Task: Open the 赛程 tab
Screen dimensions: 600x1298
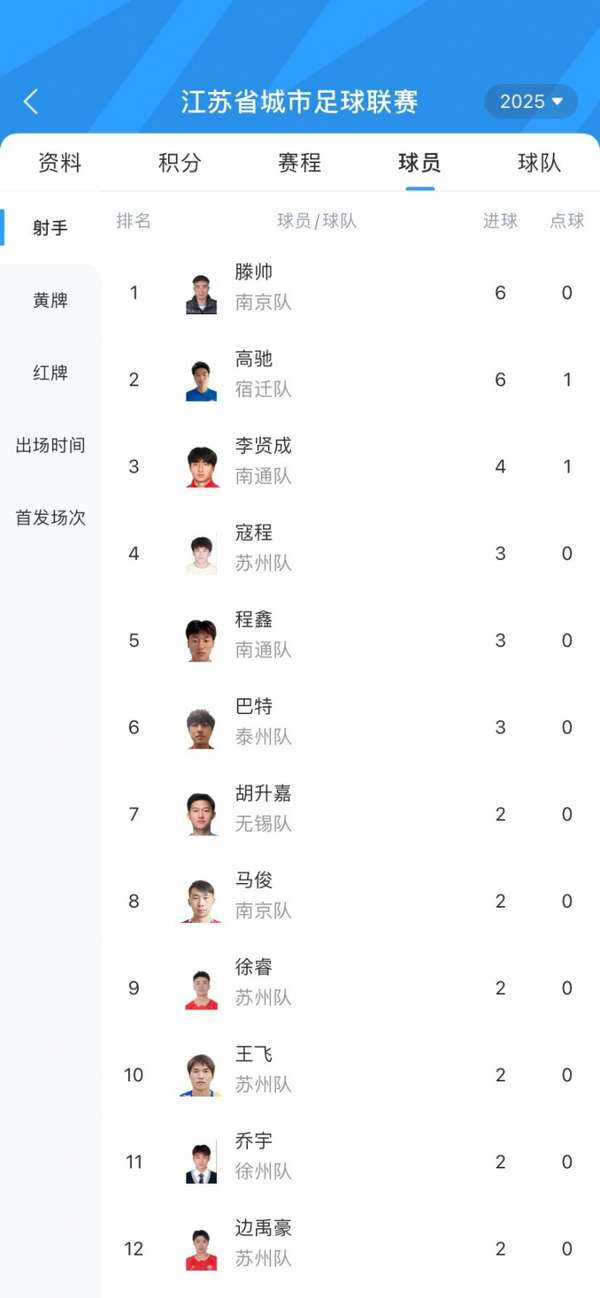Action: [300, 163]
